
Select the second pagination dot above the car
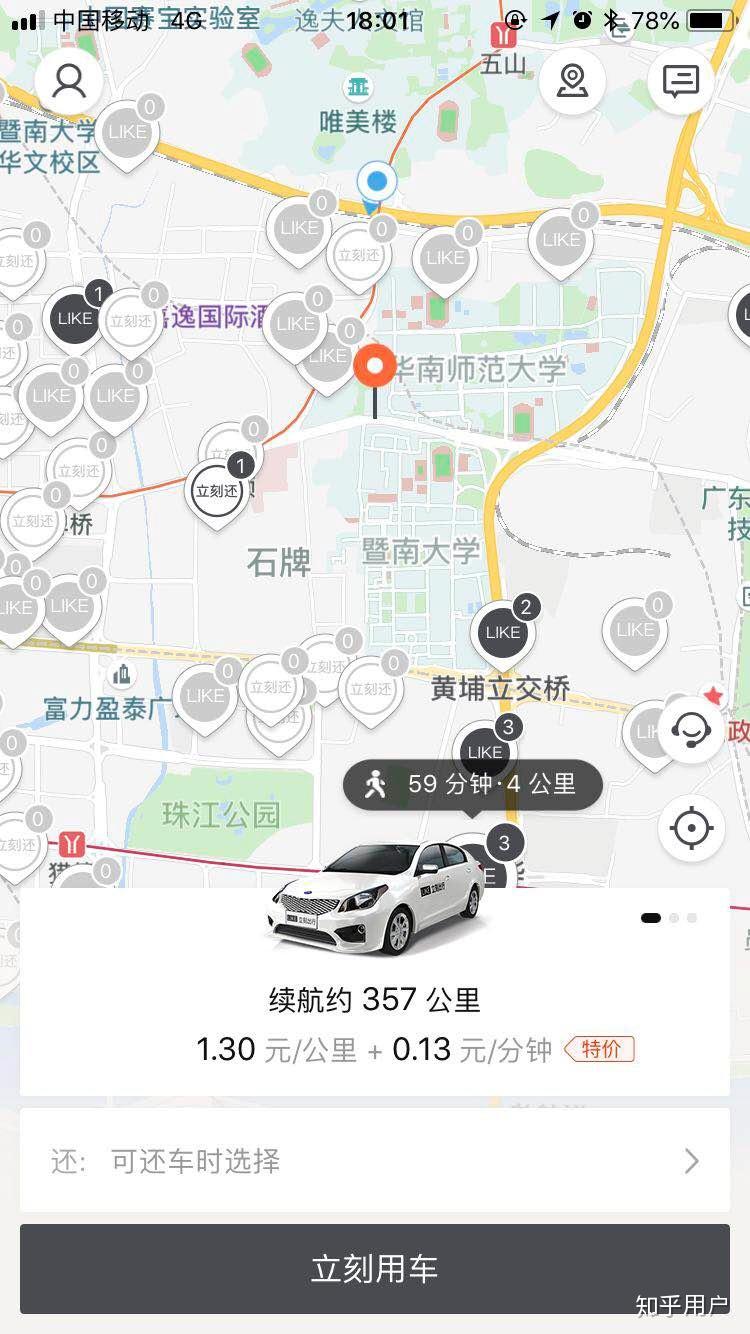pos(675,917)
